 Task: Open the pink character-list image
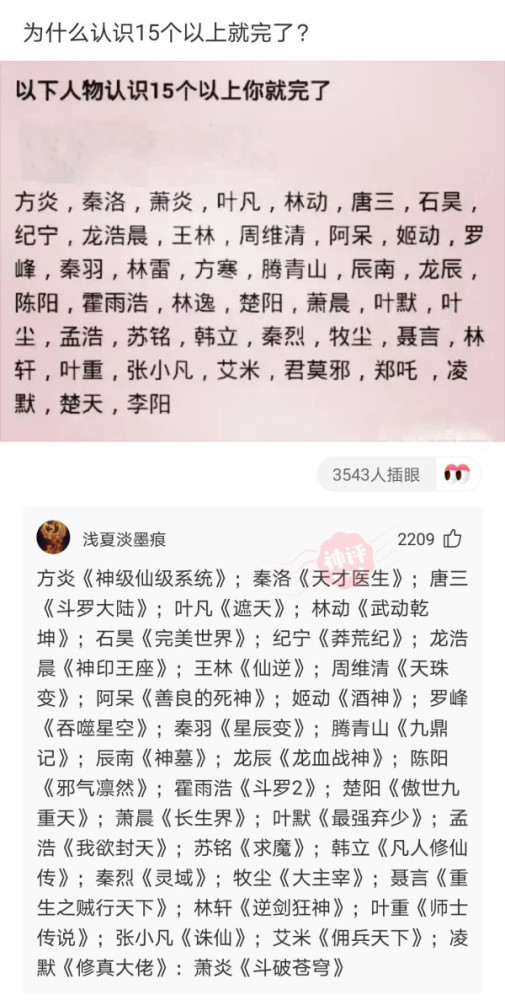(x=252, y=251)
